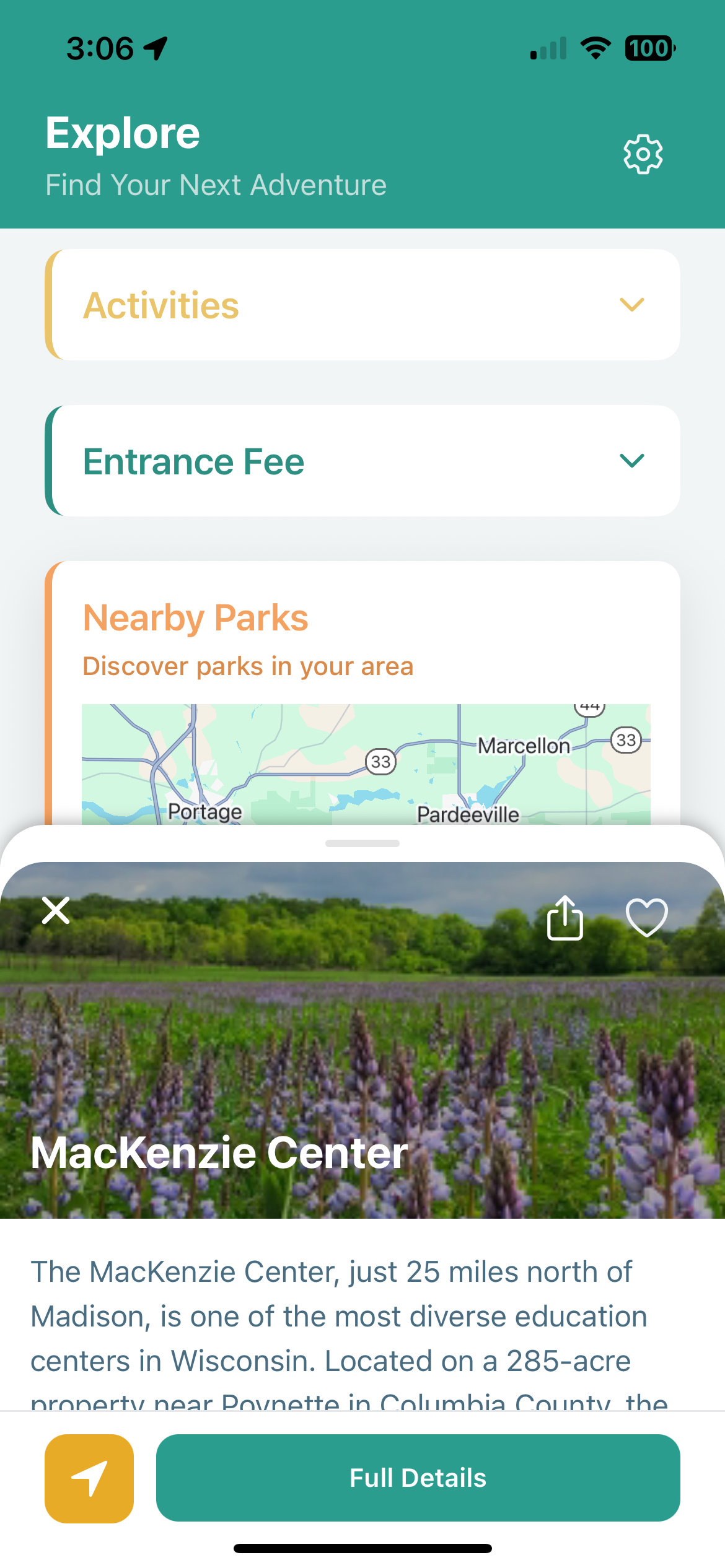Select Pardeeville on the map

pyautogui.click(x=469, y=814)
